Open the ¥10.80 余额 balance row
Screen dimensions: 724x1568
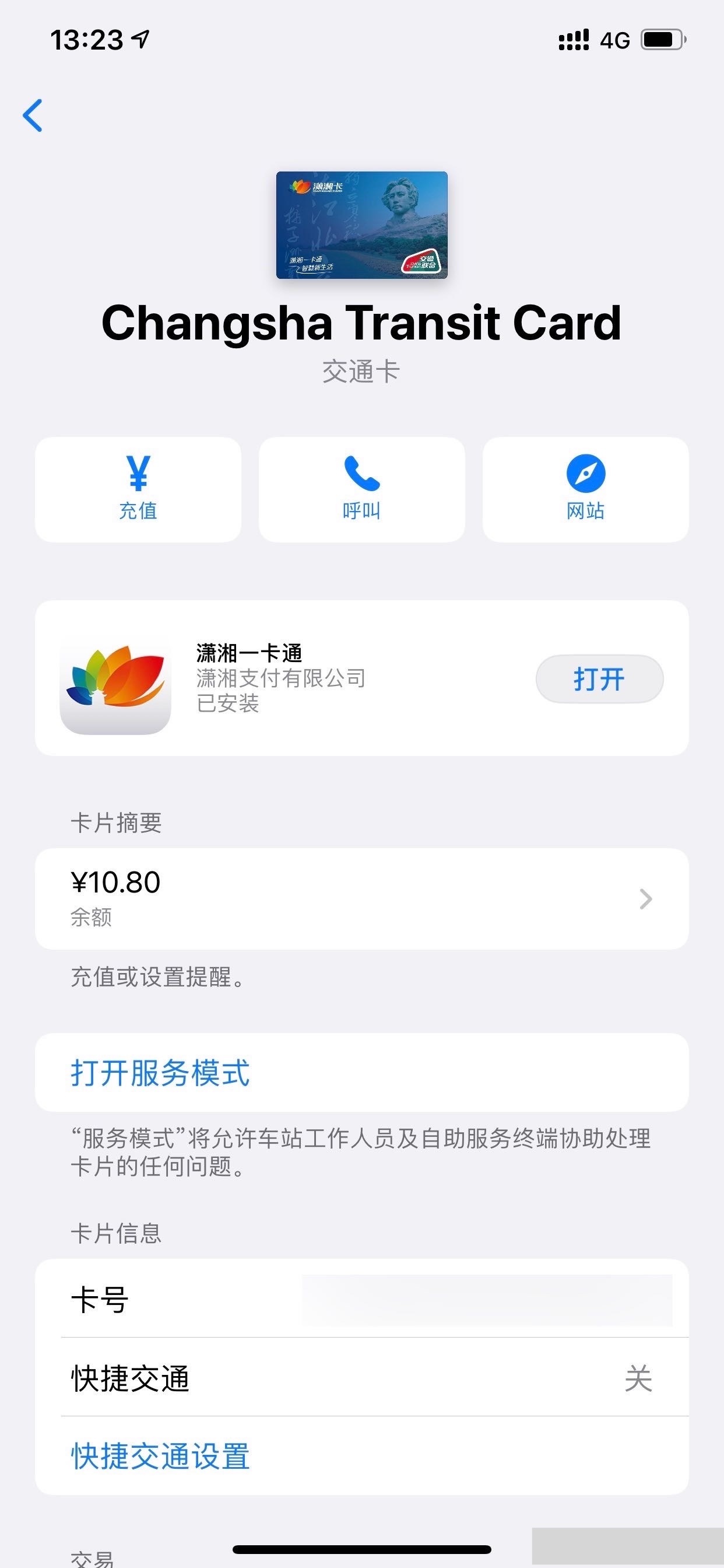point(361,898)
